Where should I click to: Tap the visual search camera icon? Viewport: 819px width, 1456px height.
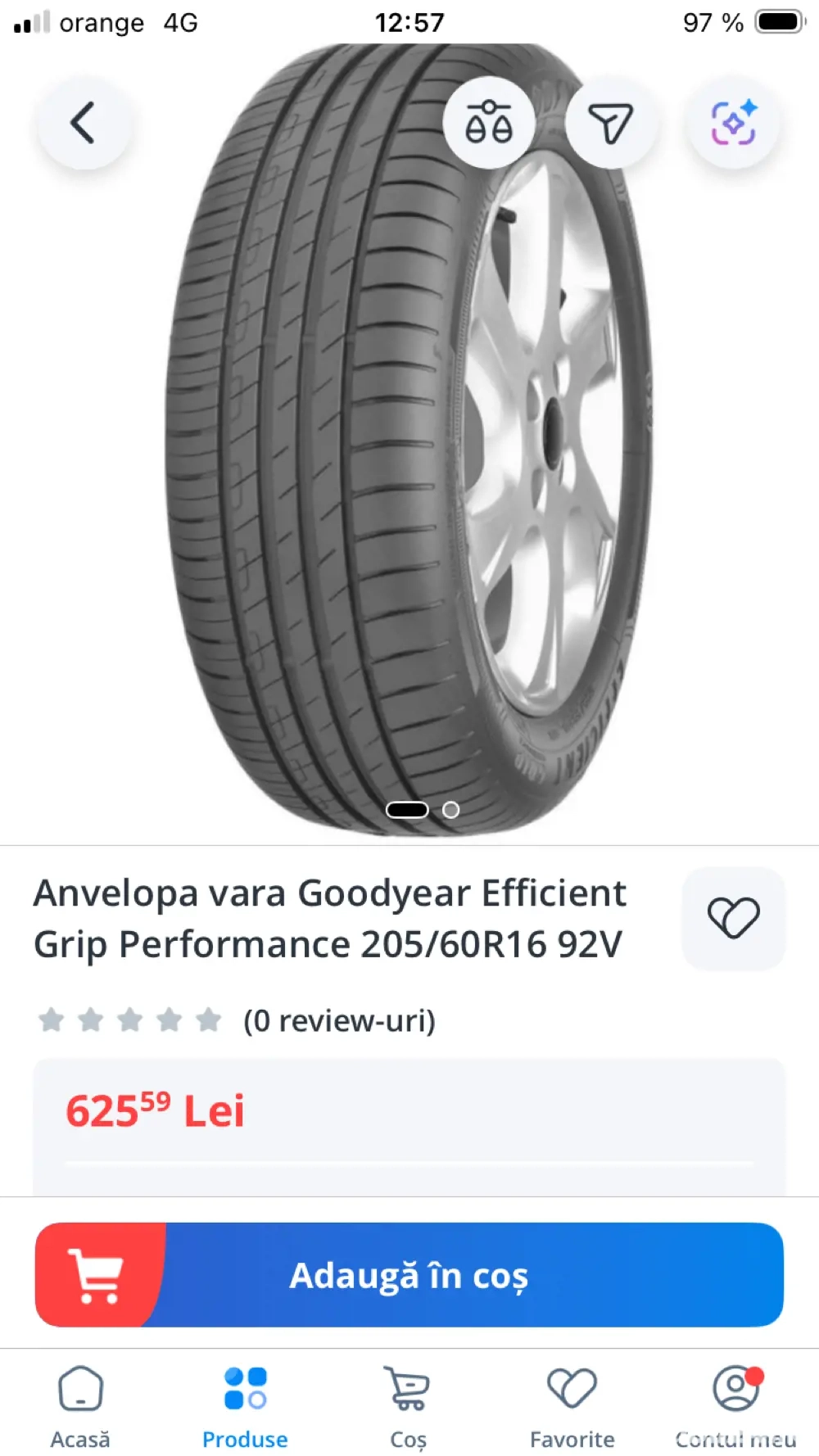735,123
